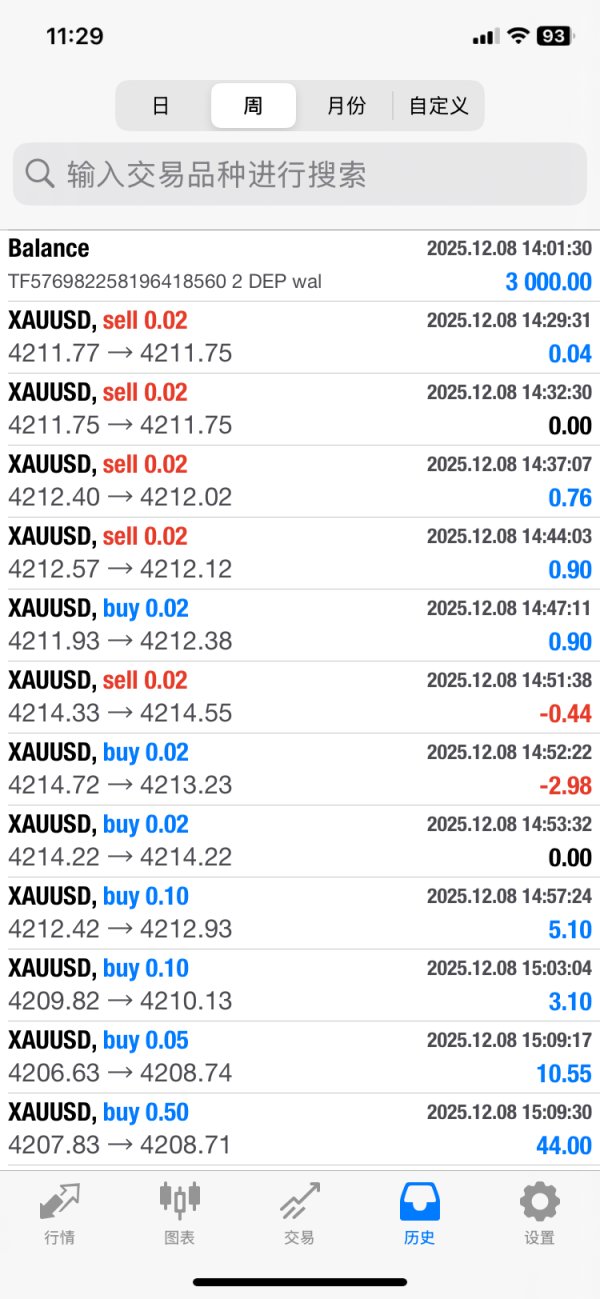Expand the XAUUSD trade at 14:29:31
This screenshot has width=600, height=1299.
click(x=300, y=337)
